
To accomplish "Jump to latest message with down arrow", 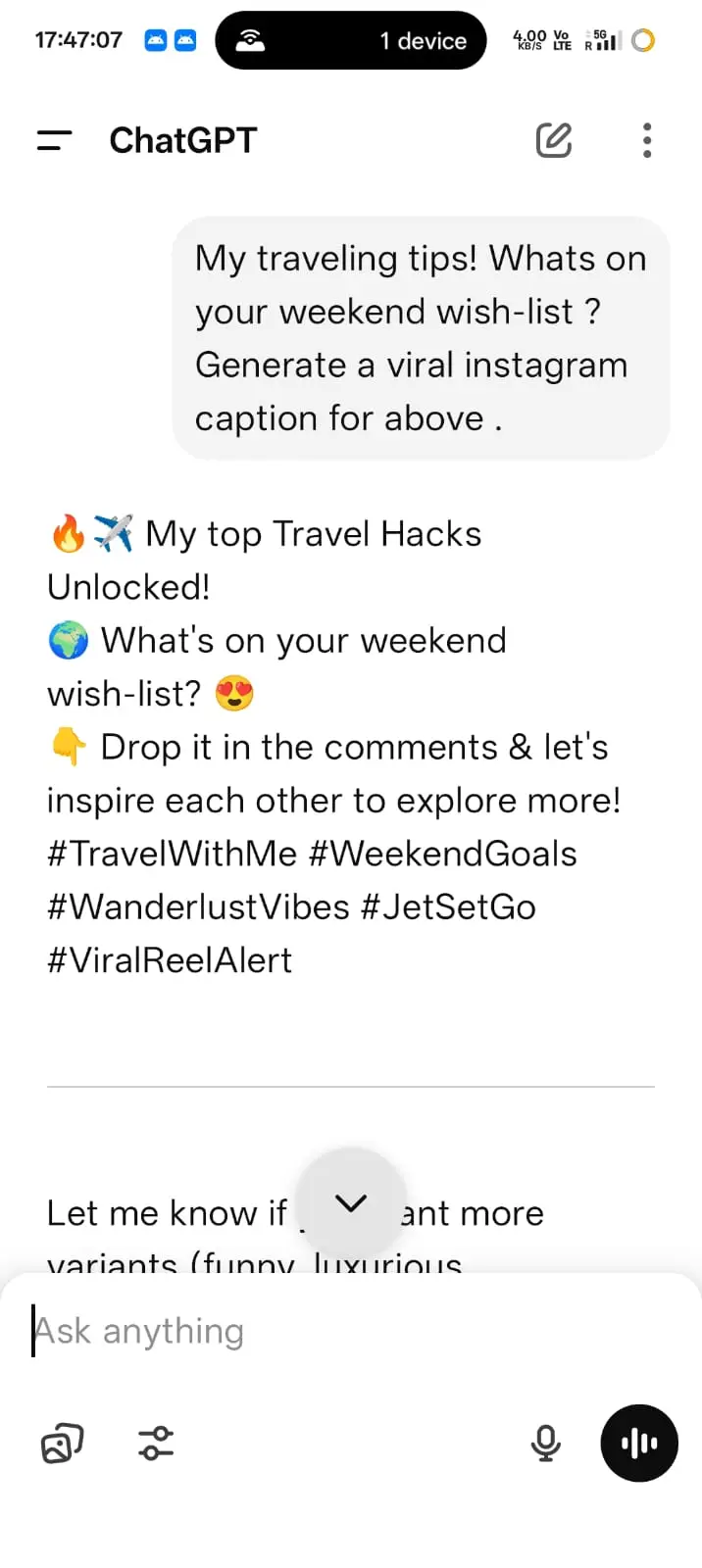I will 351,1202.
